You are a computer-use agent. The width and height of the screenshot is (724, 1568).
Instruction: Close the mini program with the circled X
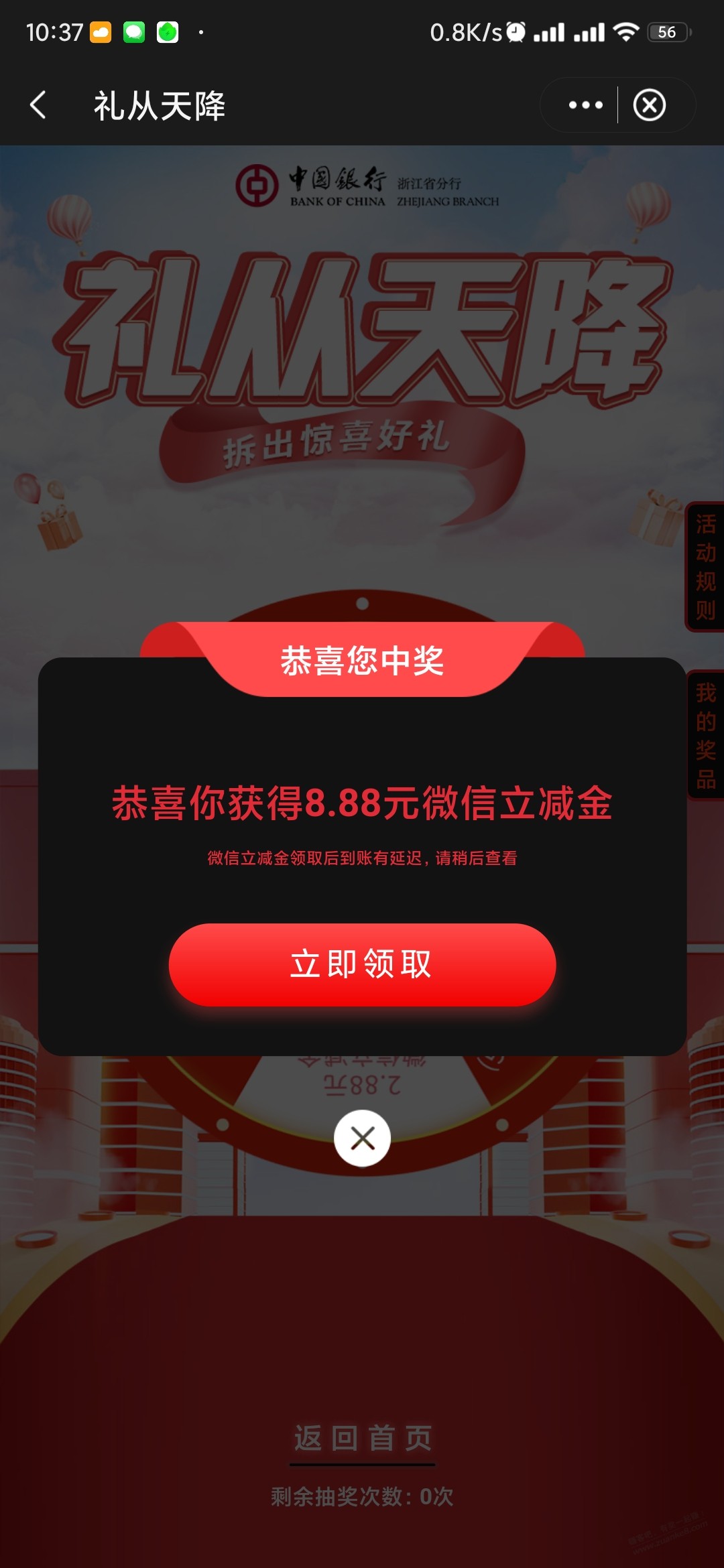650,105
